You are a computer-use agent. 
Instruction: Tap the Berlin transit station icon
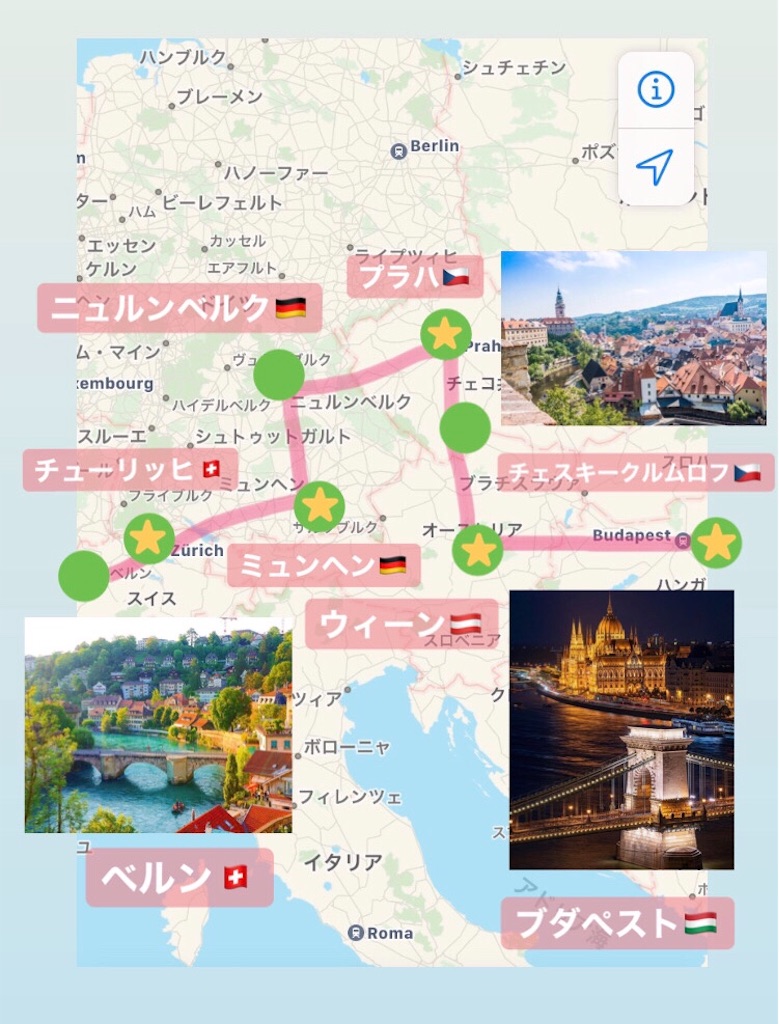click(x=397, y=146)
